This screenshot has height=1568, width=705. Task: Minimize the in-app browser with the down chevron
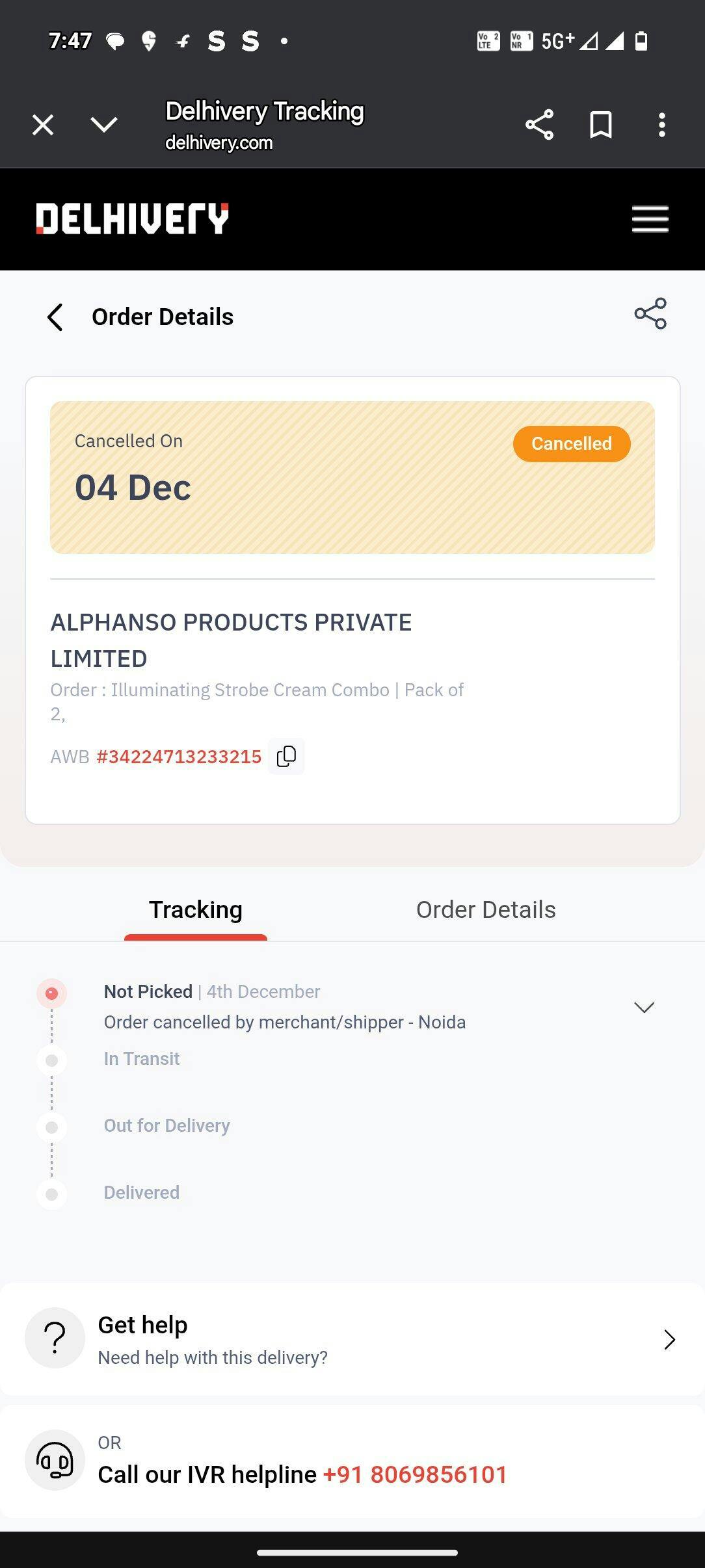pyautogui.click(x=104, y=124)
